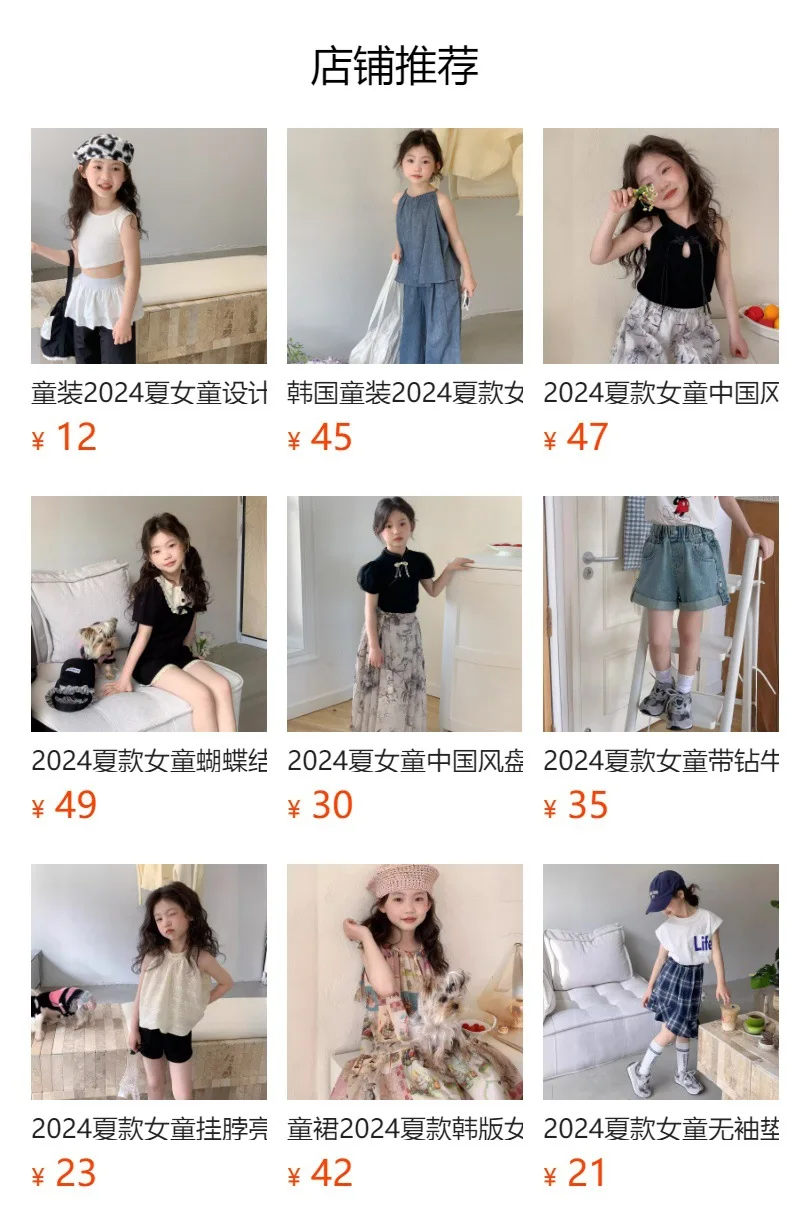
Task: View the ¥45 韩国童装2024夏款 denim set
Action: [x=404, y=246]
